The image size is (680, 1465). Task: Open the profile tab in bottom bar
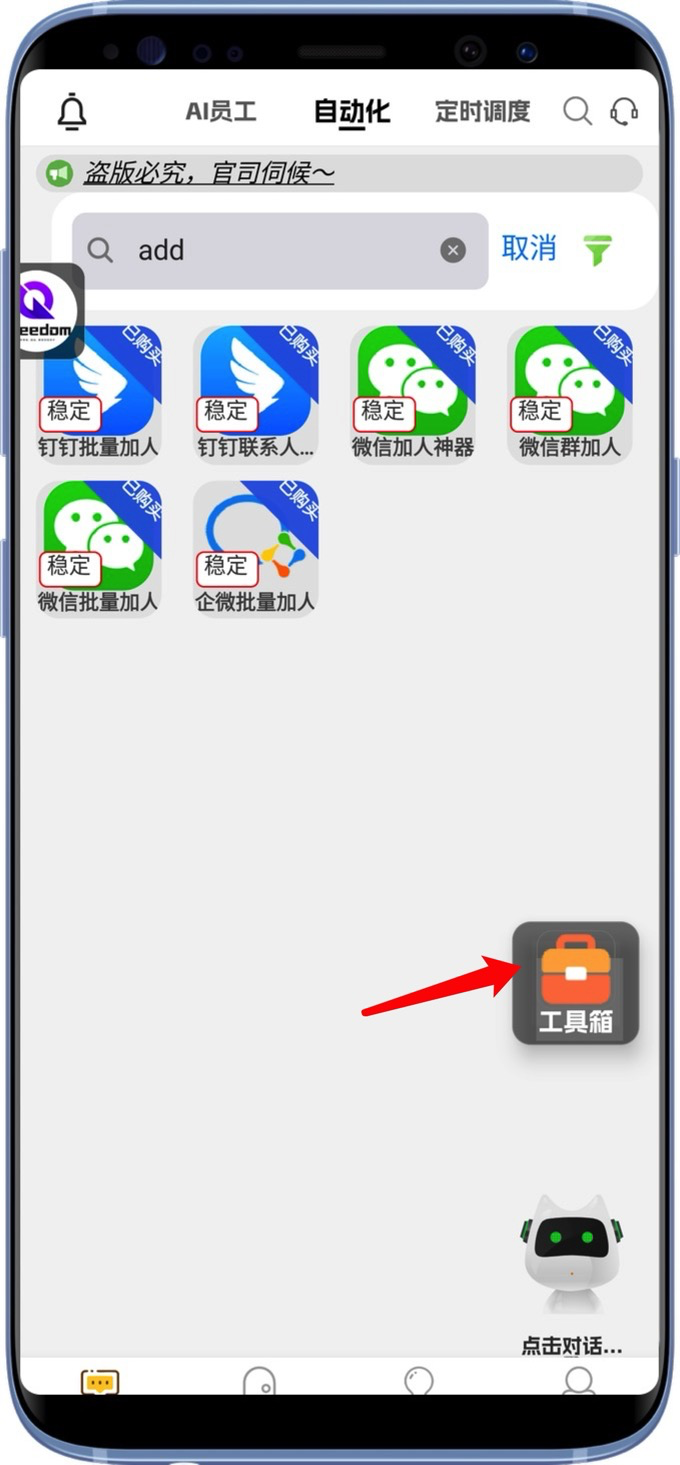[578, 1382]
